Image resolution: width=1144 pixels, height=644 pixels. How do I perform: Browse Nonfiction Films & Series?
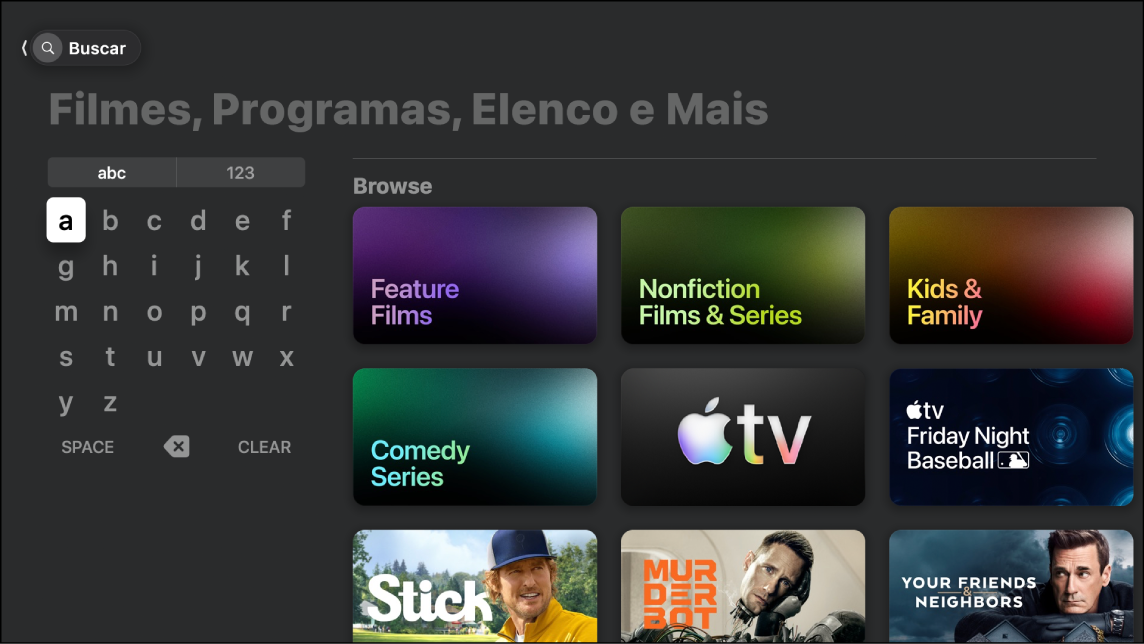[x=743, y=275]
